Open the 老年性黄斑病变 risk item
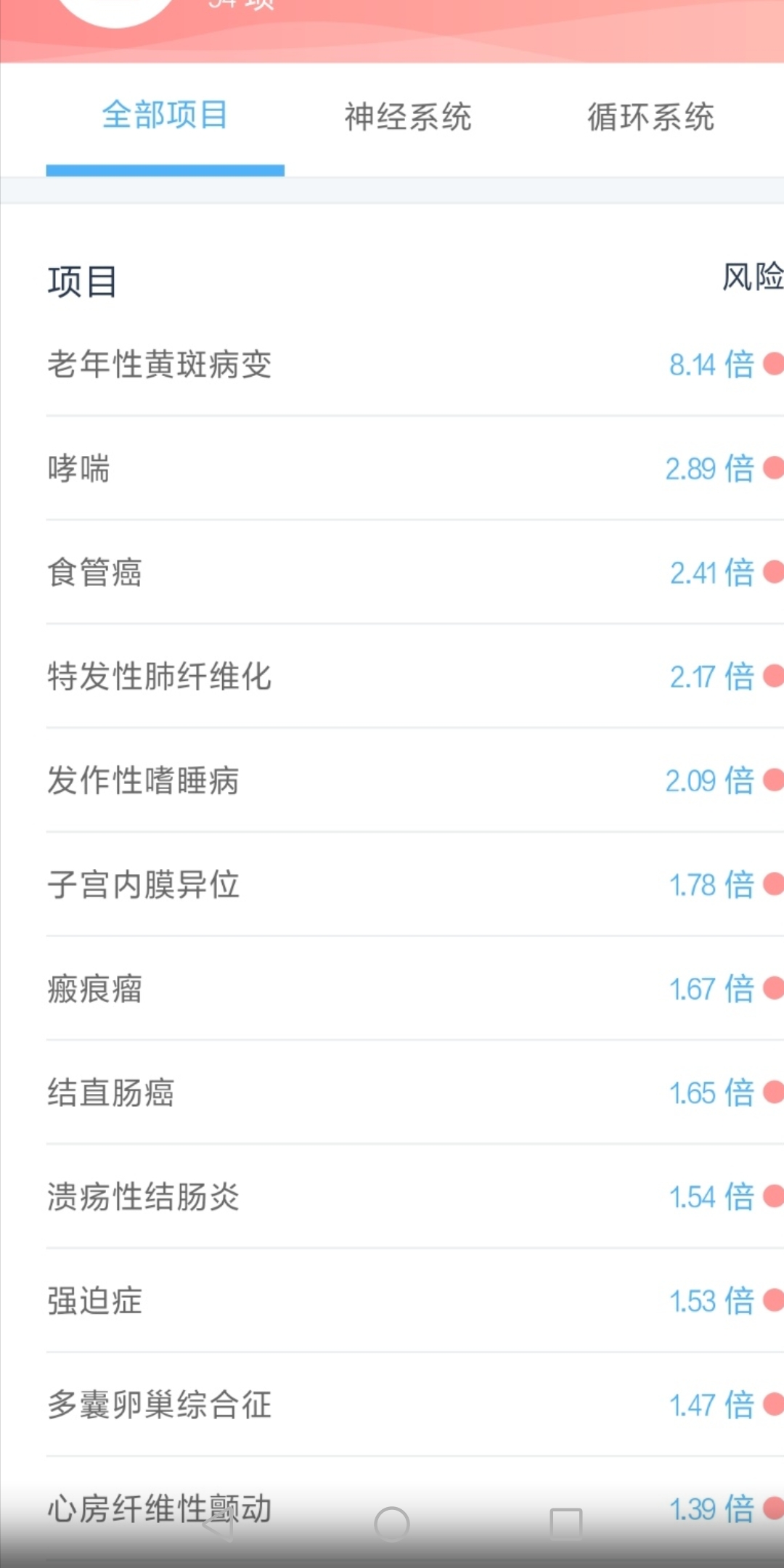Viewport: 784px width, 1568px height. [415, 364]
